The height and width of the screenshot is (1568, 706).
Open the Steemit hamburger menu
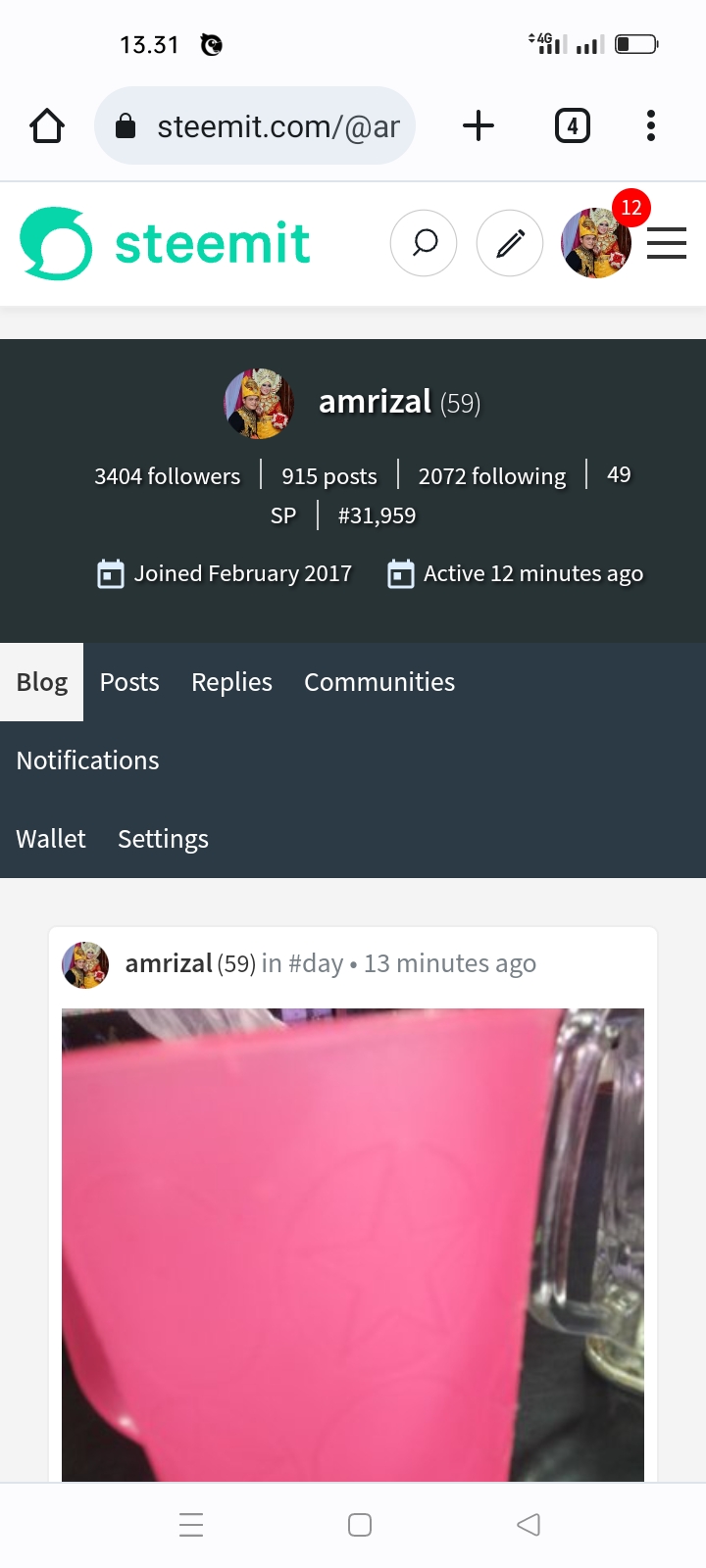(667, 243)
